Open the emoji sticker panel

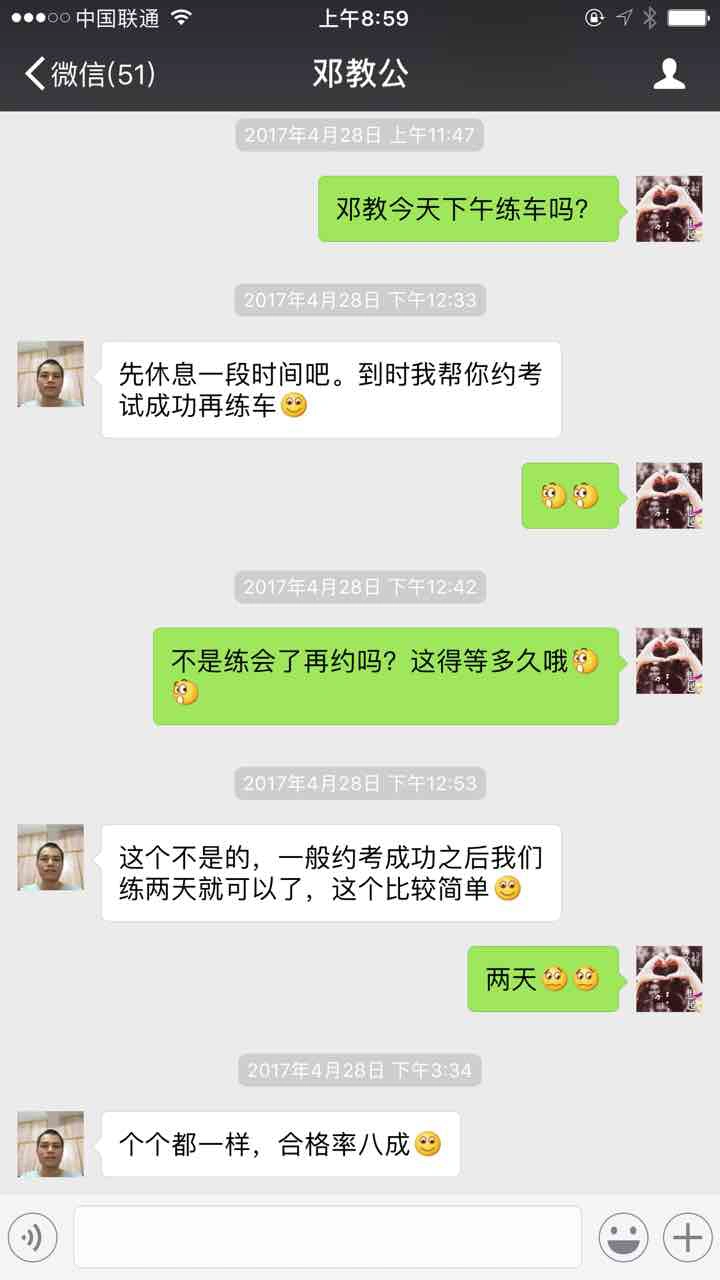(623, 1238)
